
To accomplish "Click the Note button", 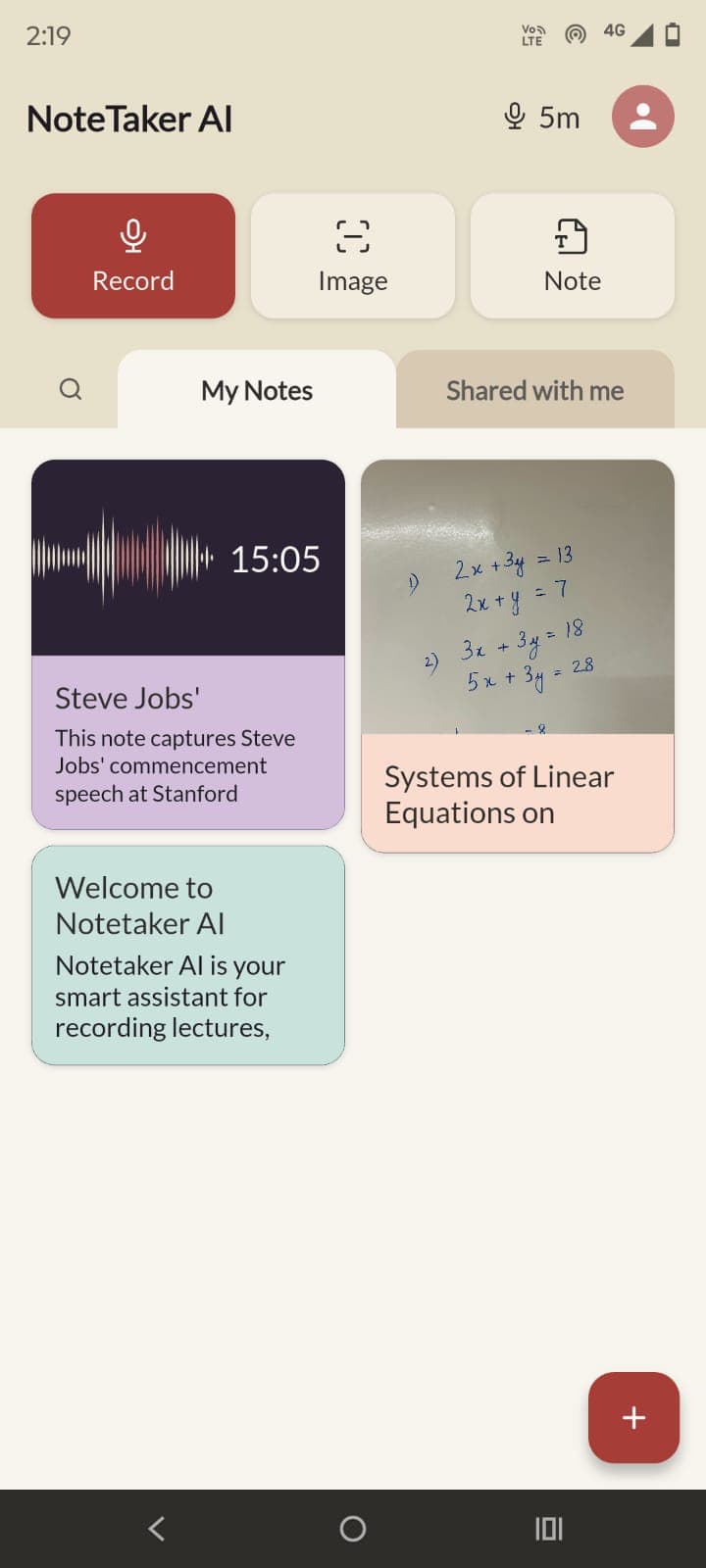I will click(x=572, y=256).
